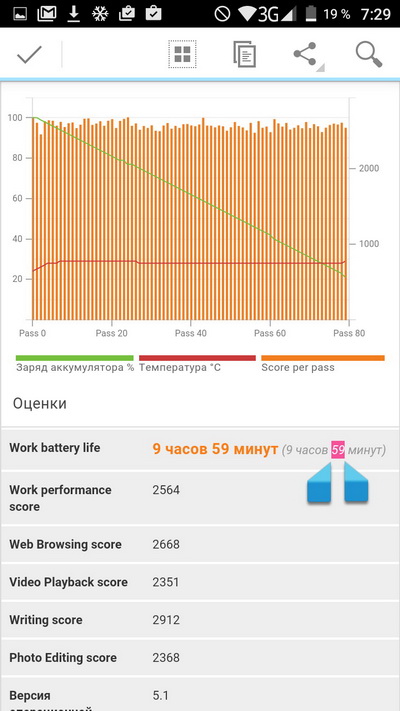Tap the right blue selection handle
400x711 pixels.
point(356,482)
